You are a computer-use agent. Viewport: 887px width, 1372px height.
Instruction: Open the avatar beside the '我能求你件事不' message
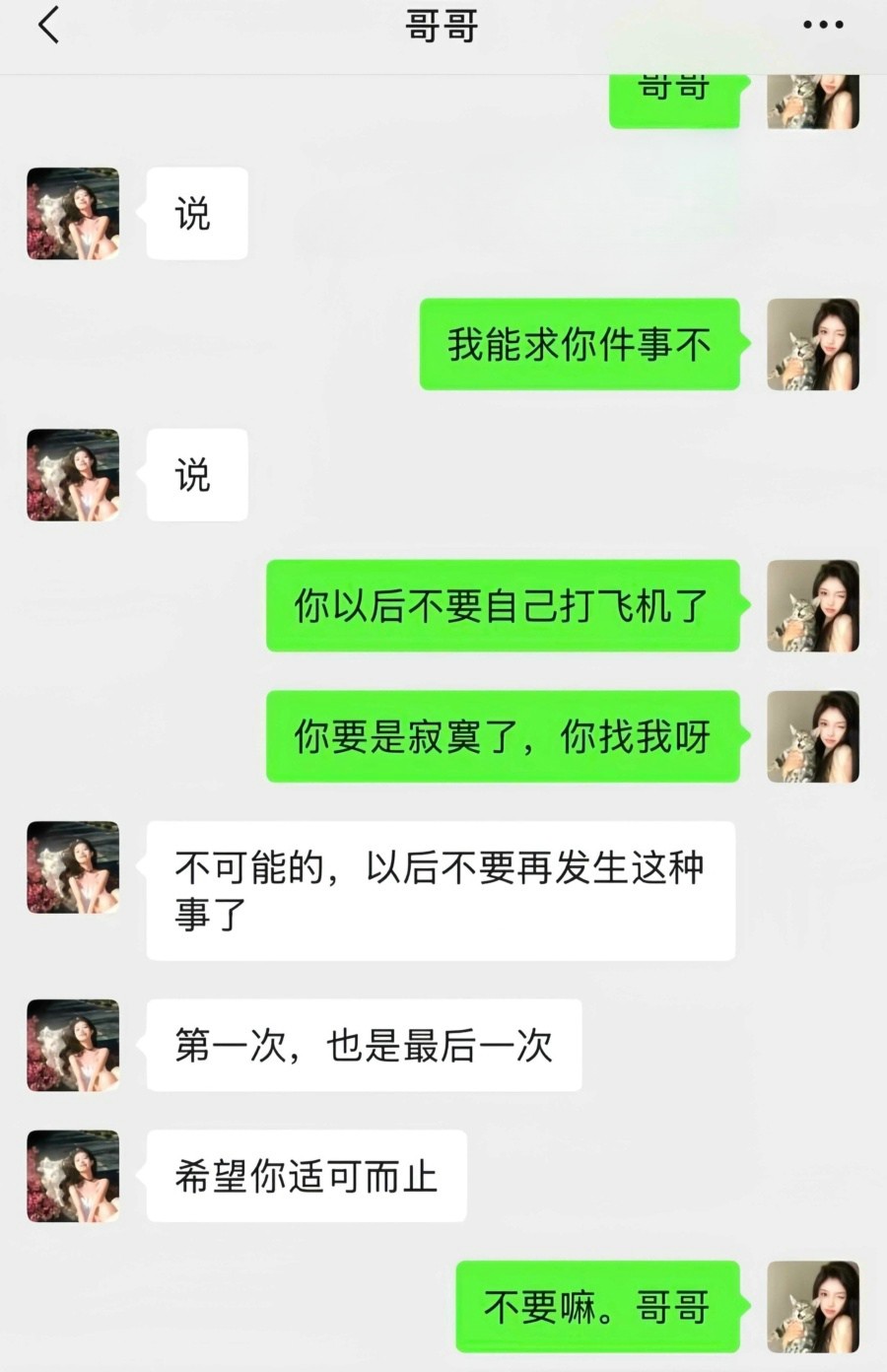[813, 345]
